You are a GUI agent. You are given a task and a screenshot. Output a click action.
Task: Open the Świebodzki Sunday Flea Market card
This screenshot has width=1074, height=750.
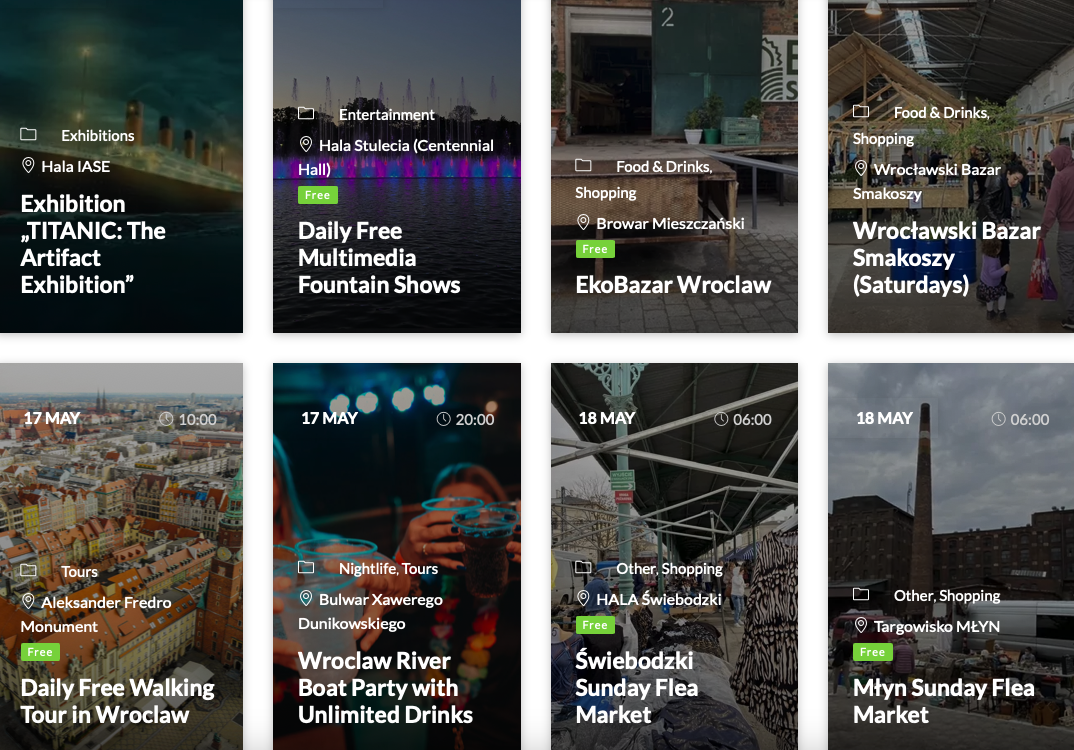pyautogui.click(x=636, y=688)
